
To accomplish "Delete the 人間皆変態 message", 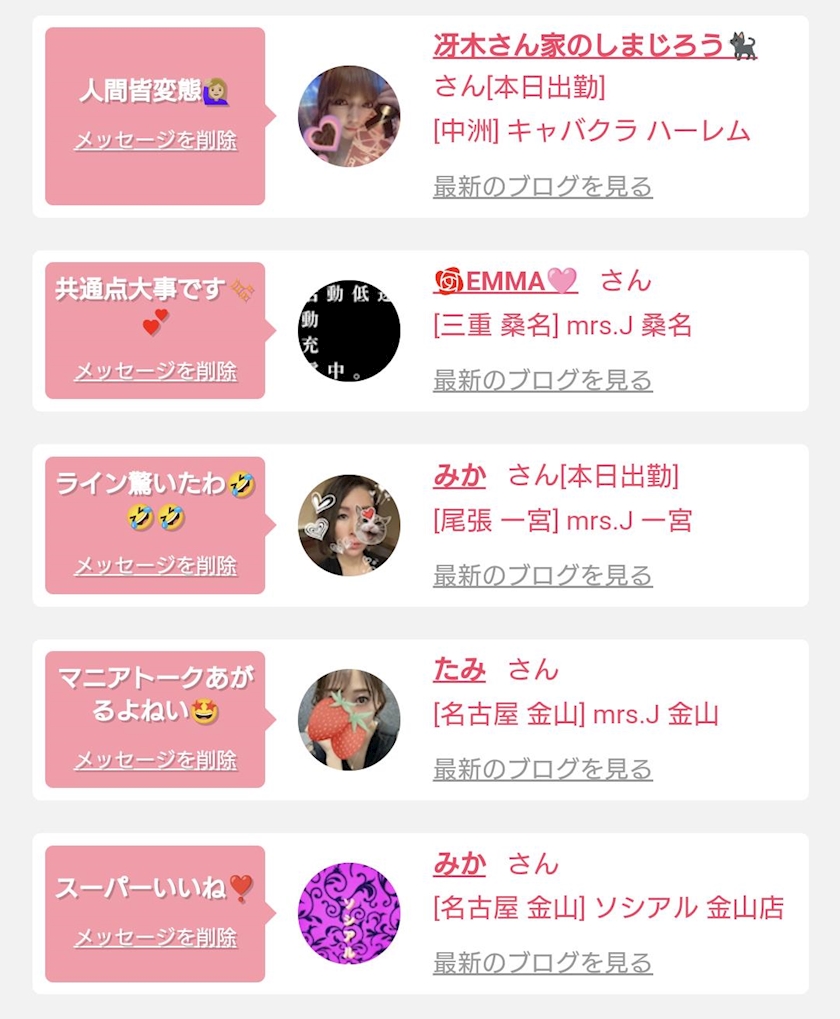I will click(155, 141).
